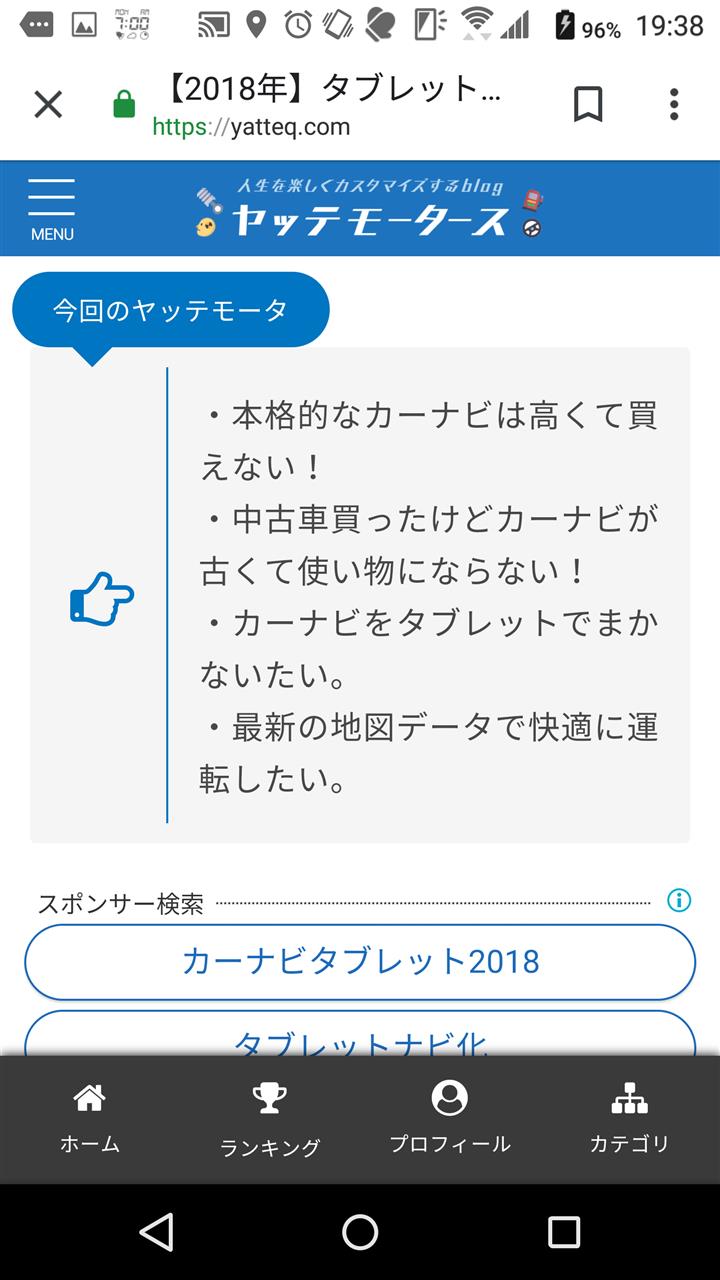
Task: Go to the phone home screen
Action: pyautogui.click(x=360, y=1232)
